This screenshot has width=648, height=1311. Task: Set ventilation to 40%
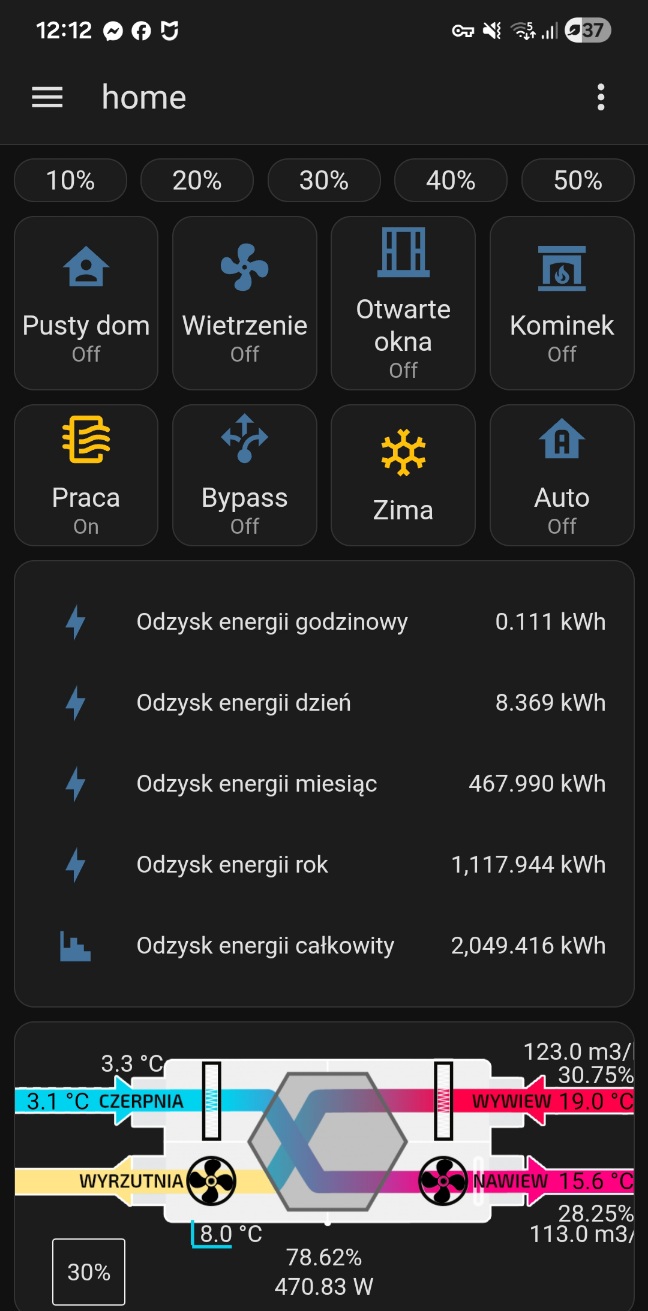point(451,181)
